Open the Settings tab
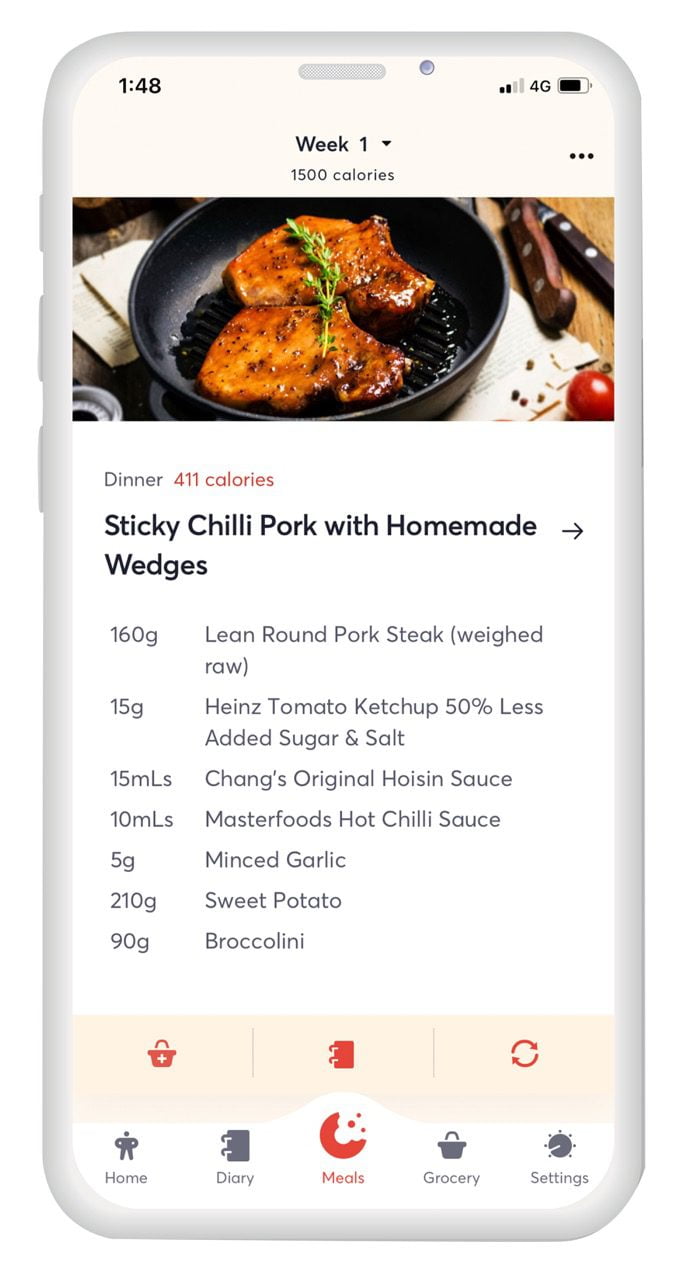687x1280 pixels. (559, 1158)
